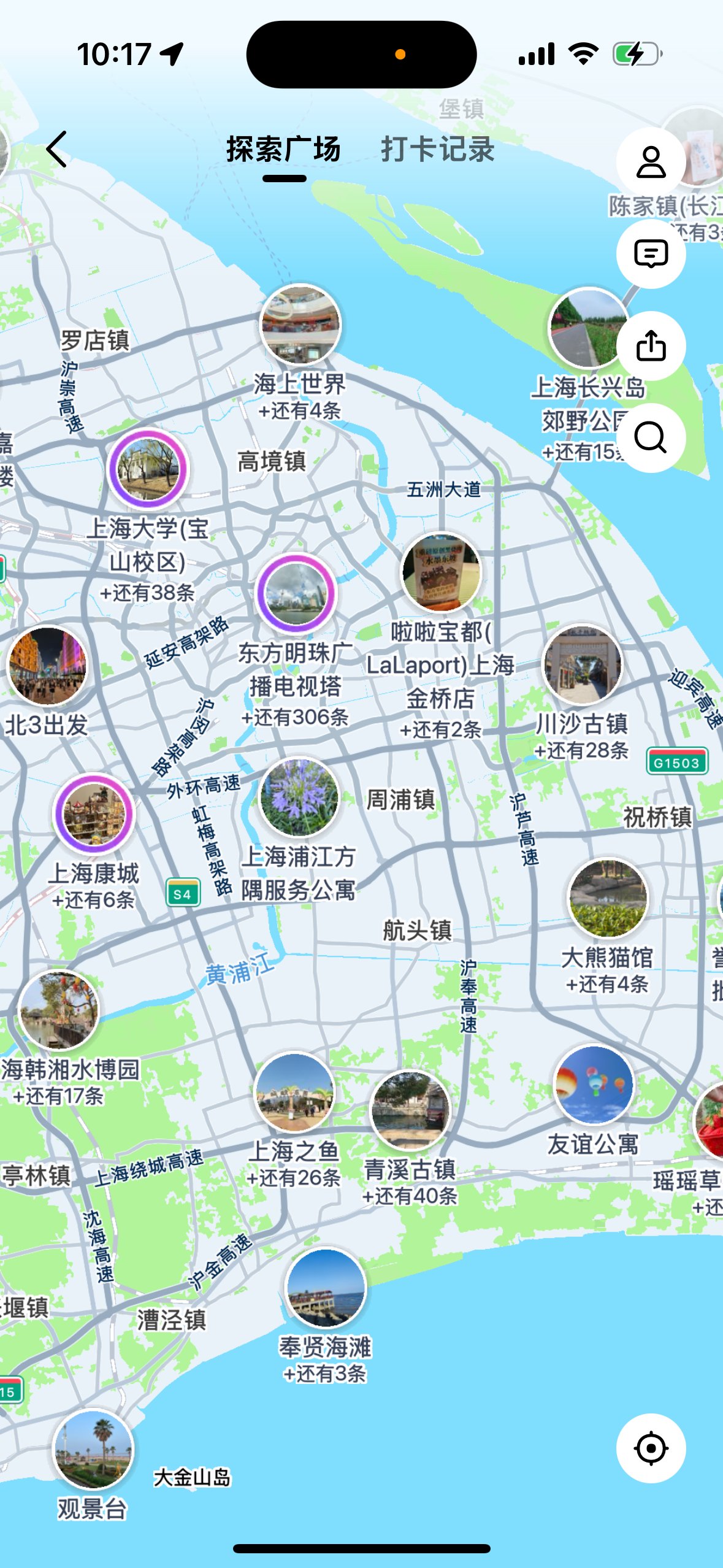Select the 探索广场 tab
Image resolution: width=723 pixels, height=1568 pixels.
[x=283, y=149]
